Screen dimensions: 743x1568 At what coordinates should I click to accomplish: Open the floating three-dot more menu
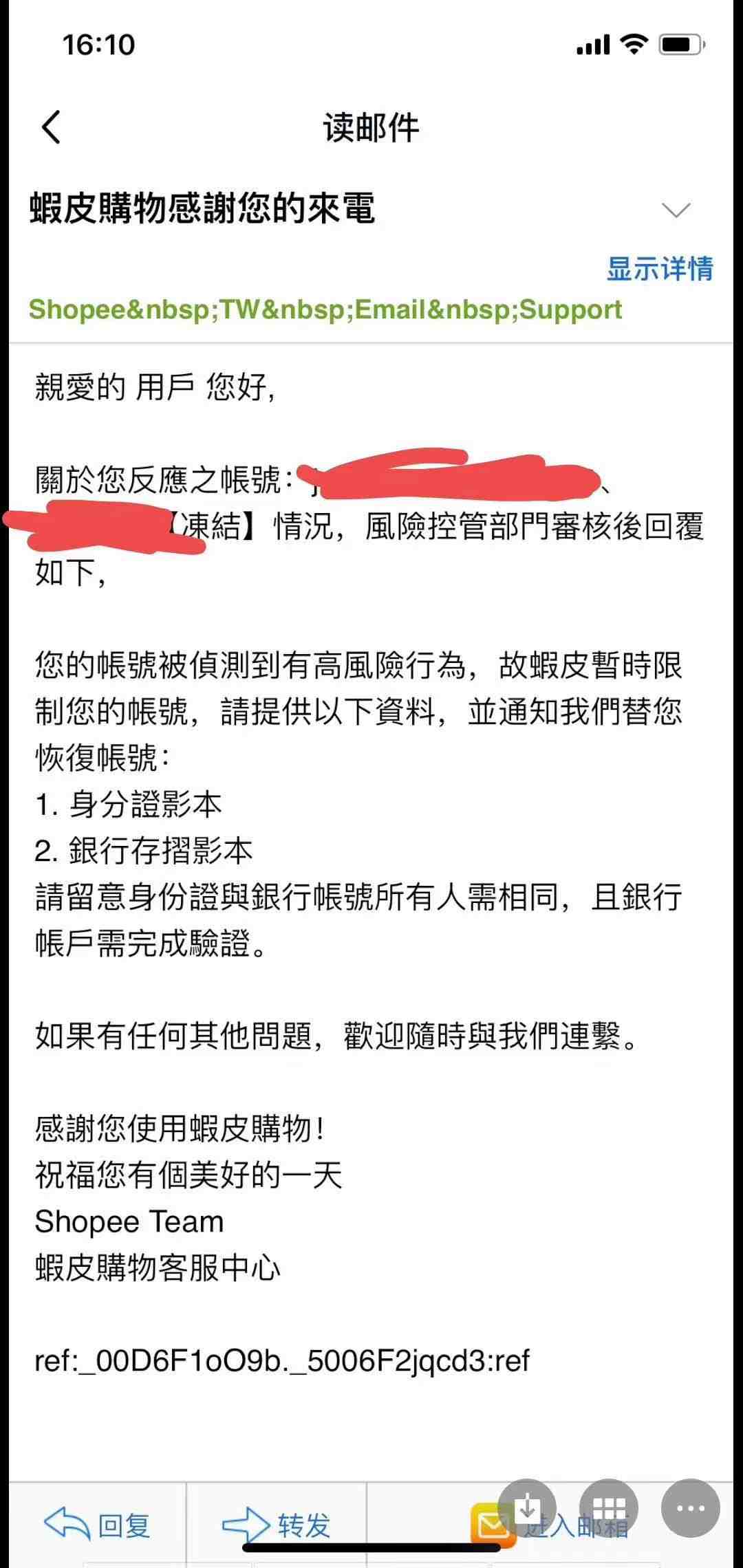(690, 1508)
